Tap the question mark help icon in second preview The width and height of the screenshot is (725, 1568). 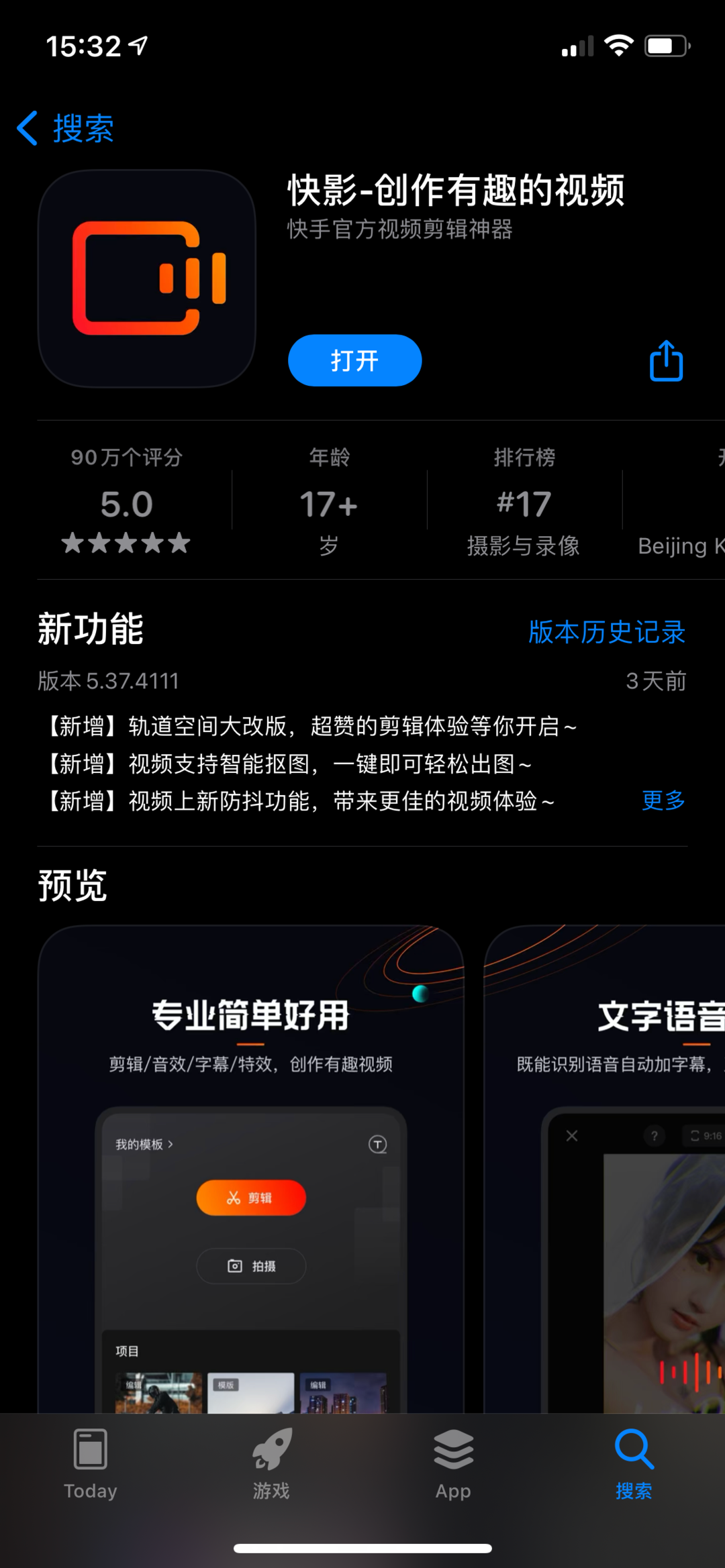click(654, 1136)
